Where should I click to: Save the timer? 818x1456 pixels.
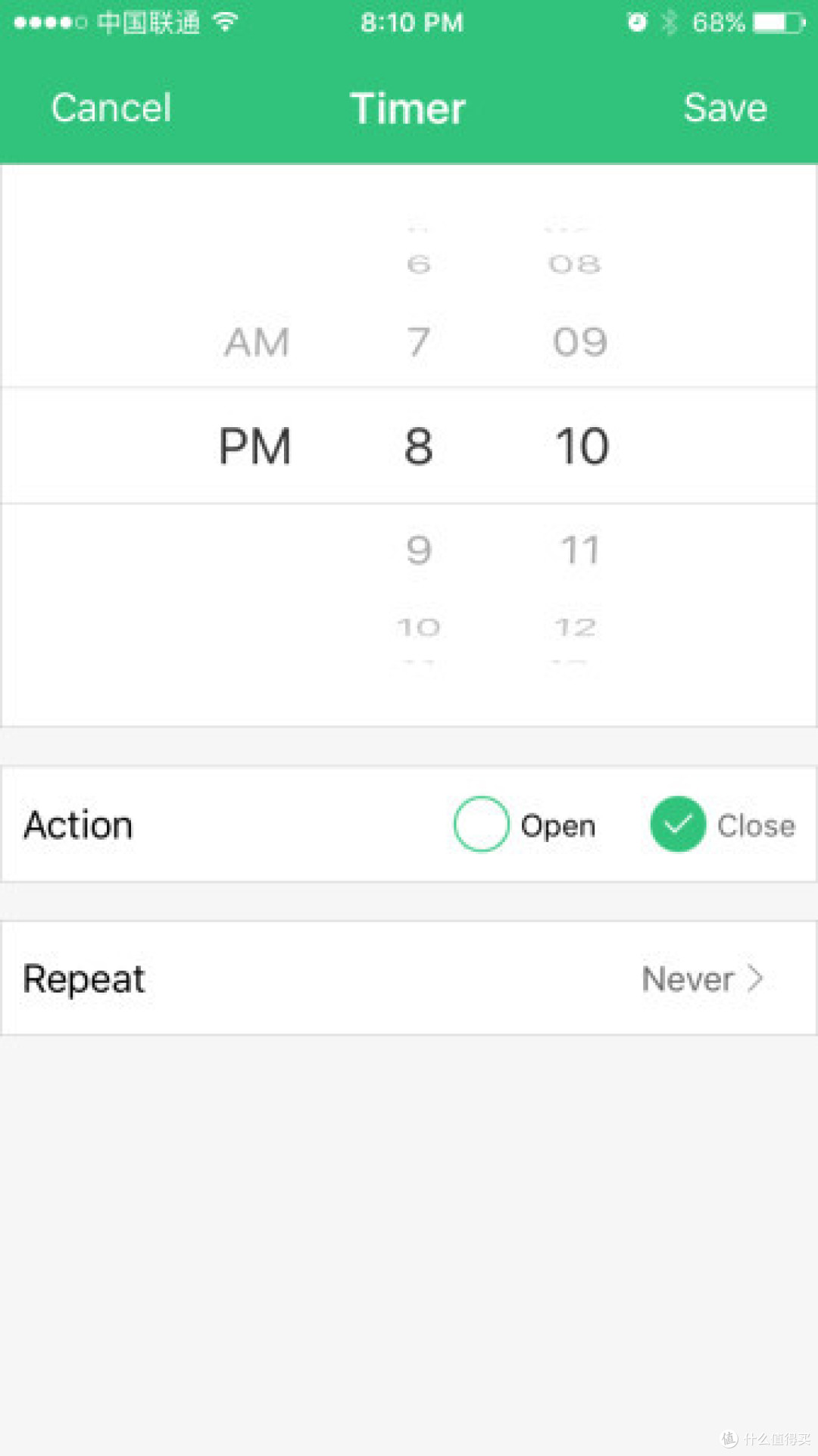[725, 108]
